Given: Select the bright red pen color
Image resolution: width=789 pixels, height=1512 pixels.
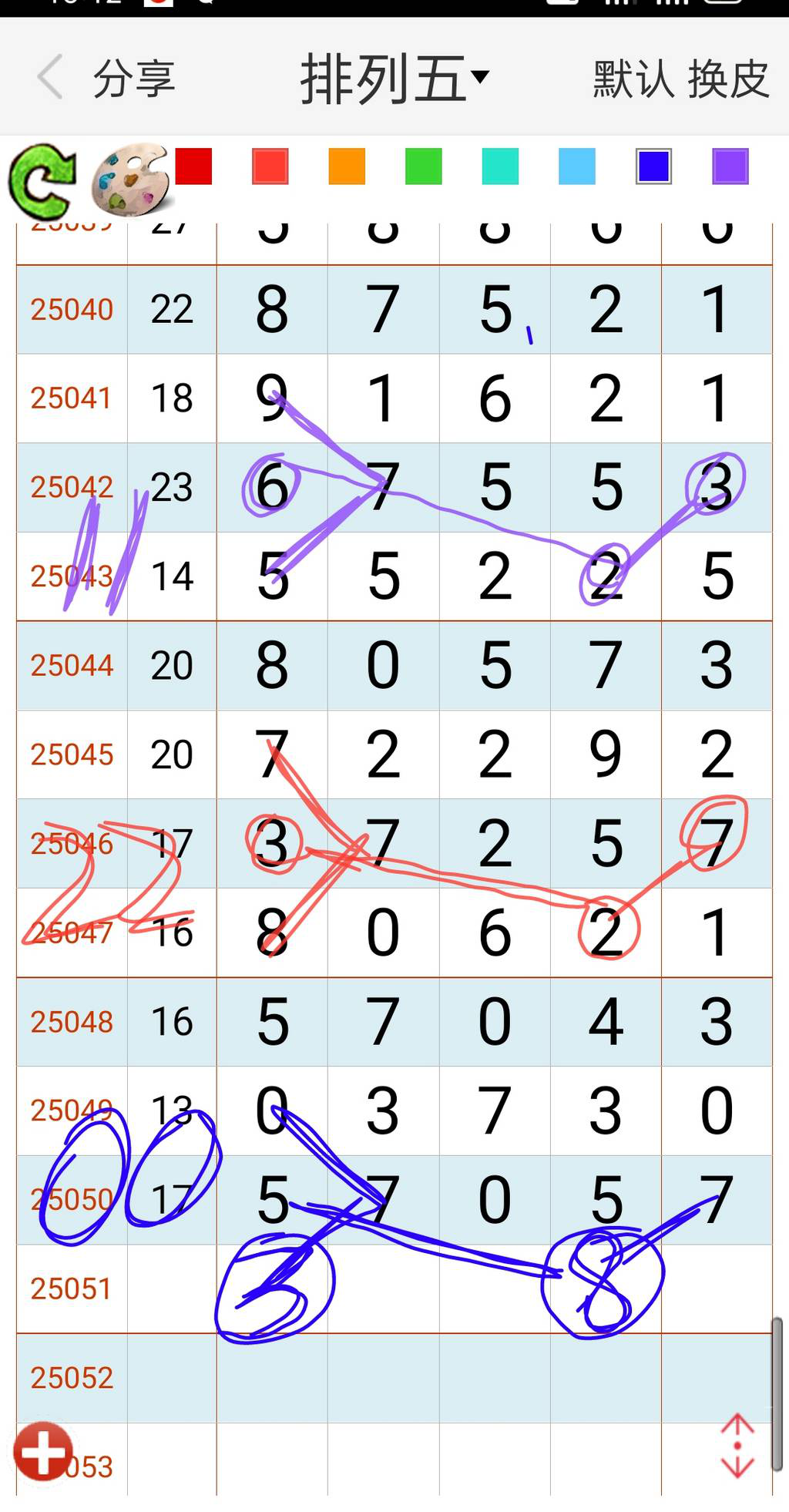Looking at the screenshot, I should [x=194, y=166].
